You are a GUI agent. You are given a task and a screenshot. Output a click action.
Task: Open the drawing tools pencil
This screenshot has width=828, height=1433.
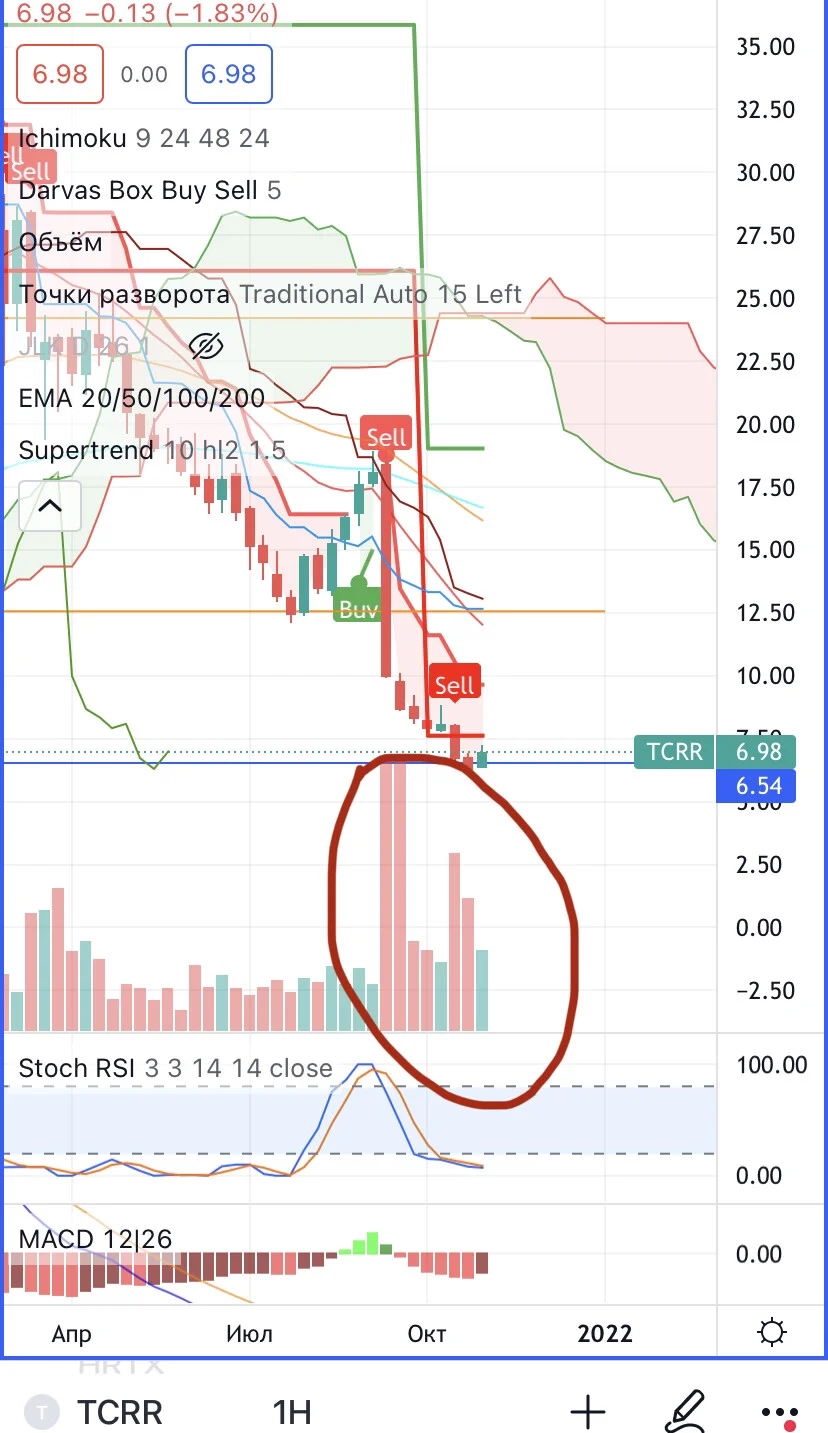pyautogui.click(x=687, y=1411)
